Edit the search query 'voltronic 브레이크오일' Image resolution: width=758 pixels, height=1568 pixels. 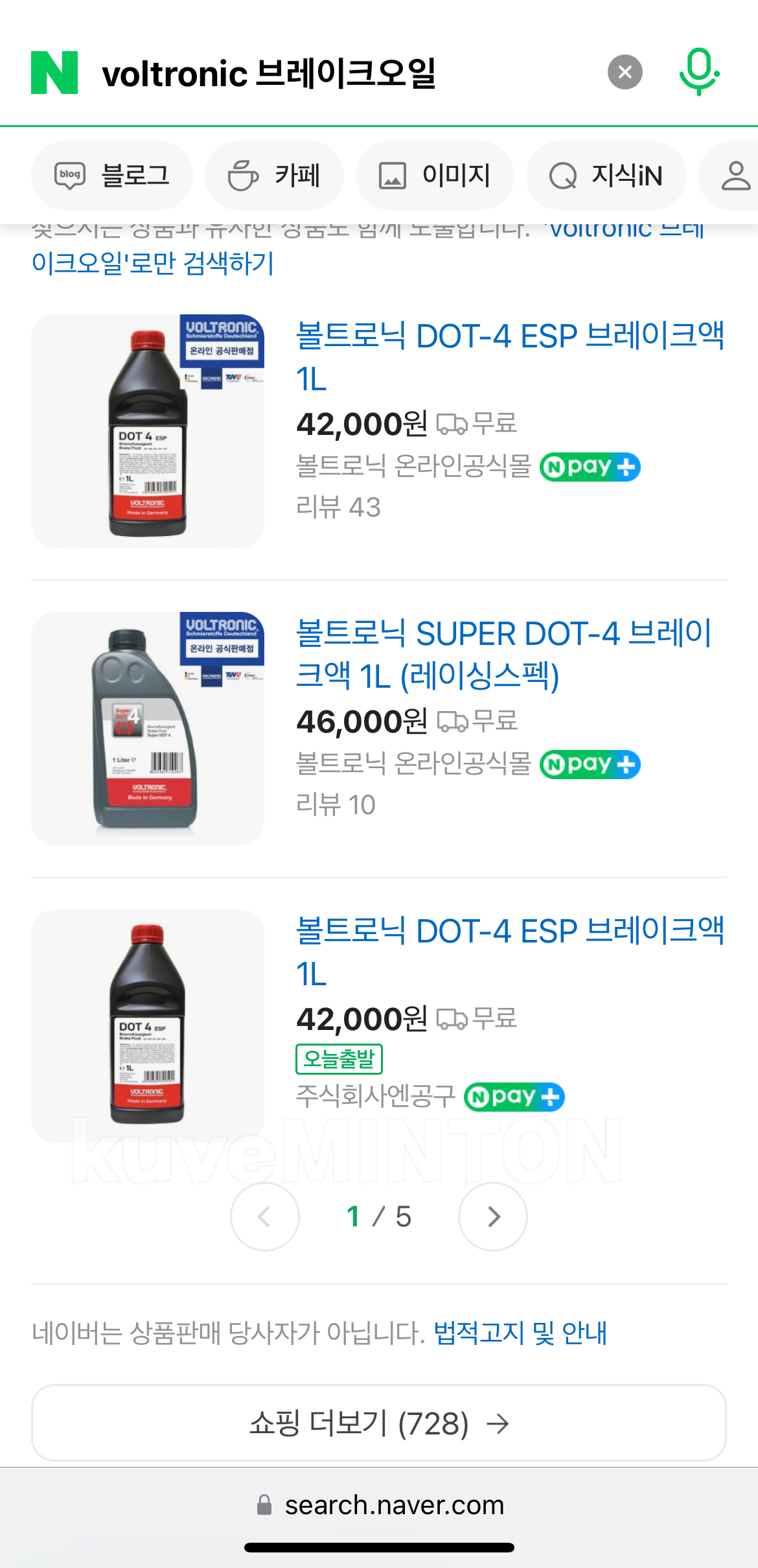tap(269, 73)
